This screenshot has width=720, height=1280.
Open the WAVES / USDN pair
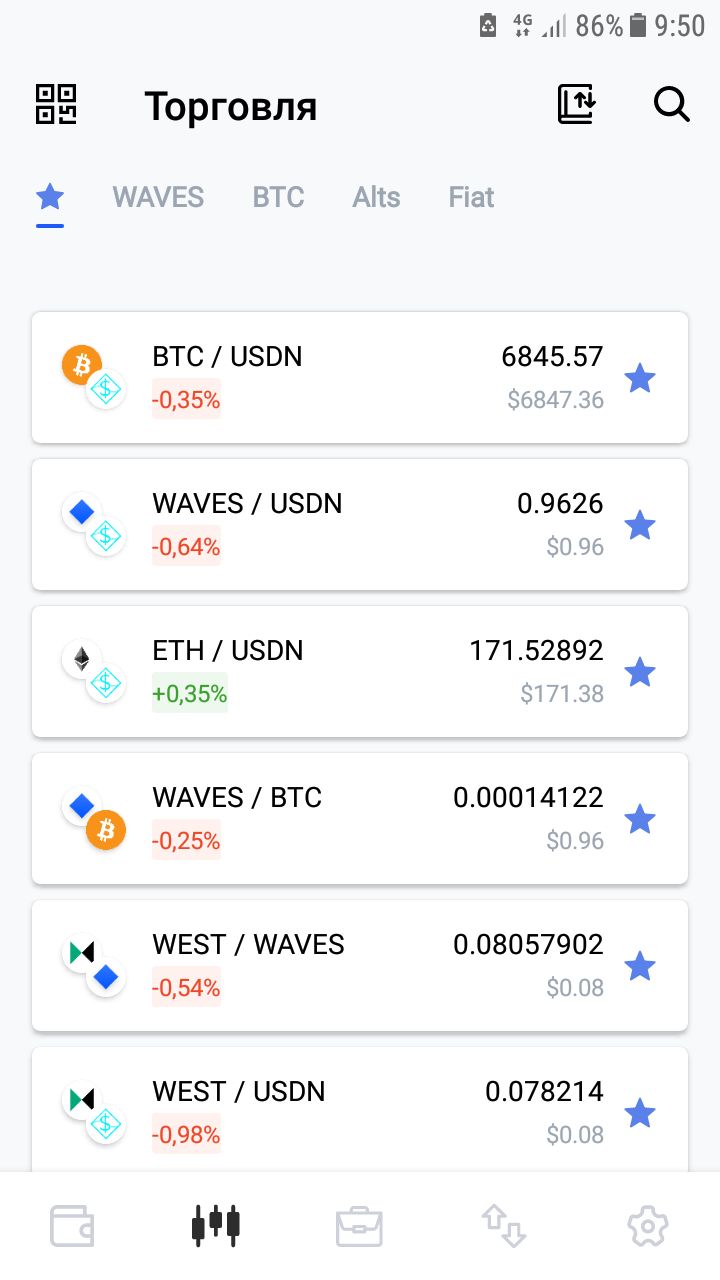click(x=360, y=524)
